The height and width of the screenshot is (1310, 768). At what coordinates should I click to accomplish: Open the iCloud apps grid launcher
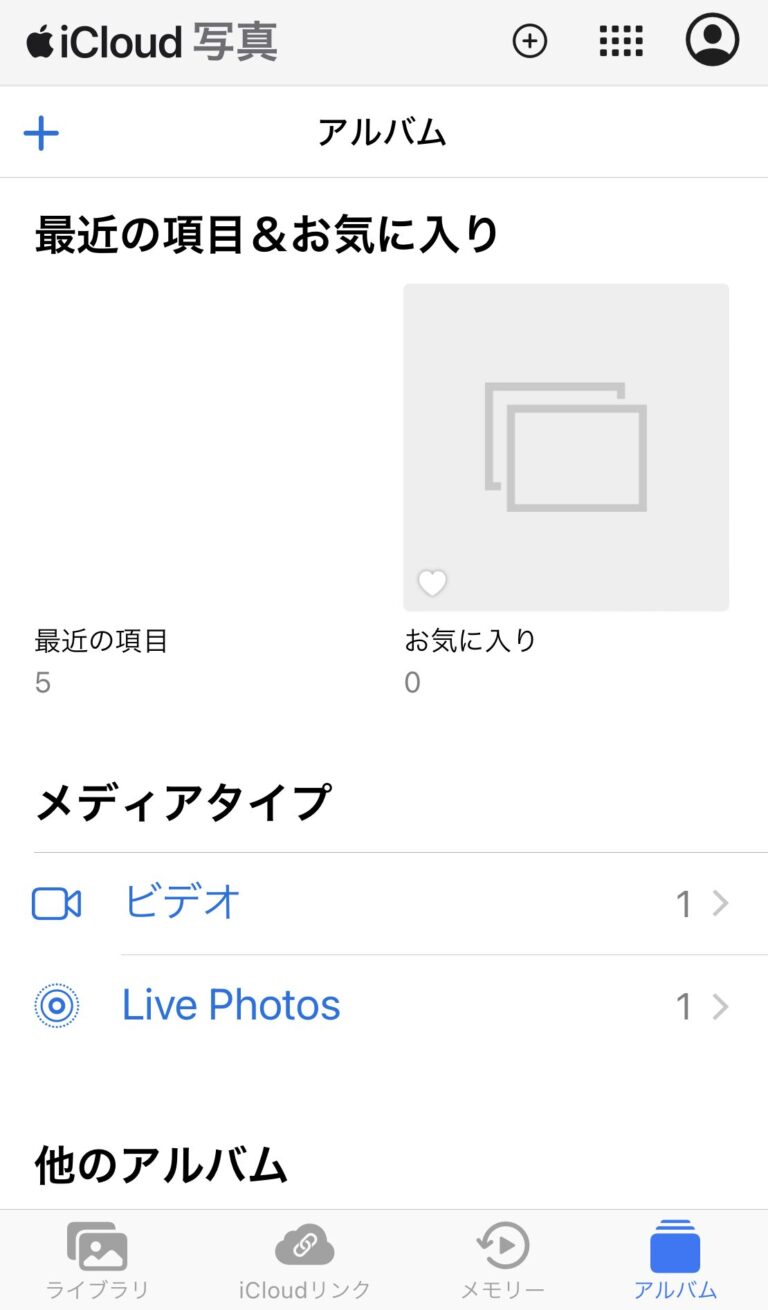[x=620, y=42]
